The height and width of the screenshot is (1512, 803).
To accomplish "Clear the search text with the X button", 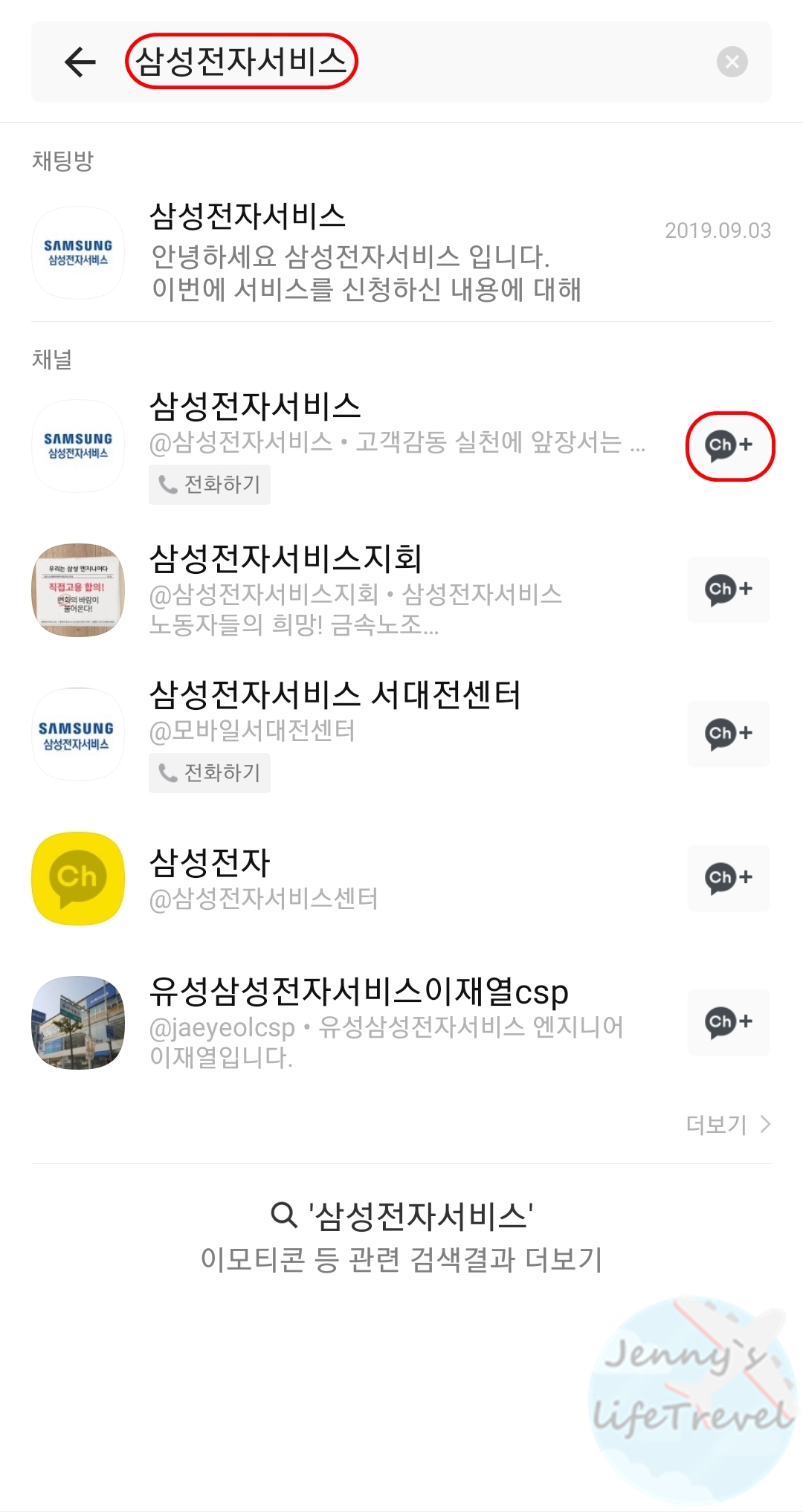I will tap(732, 62).
